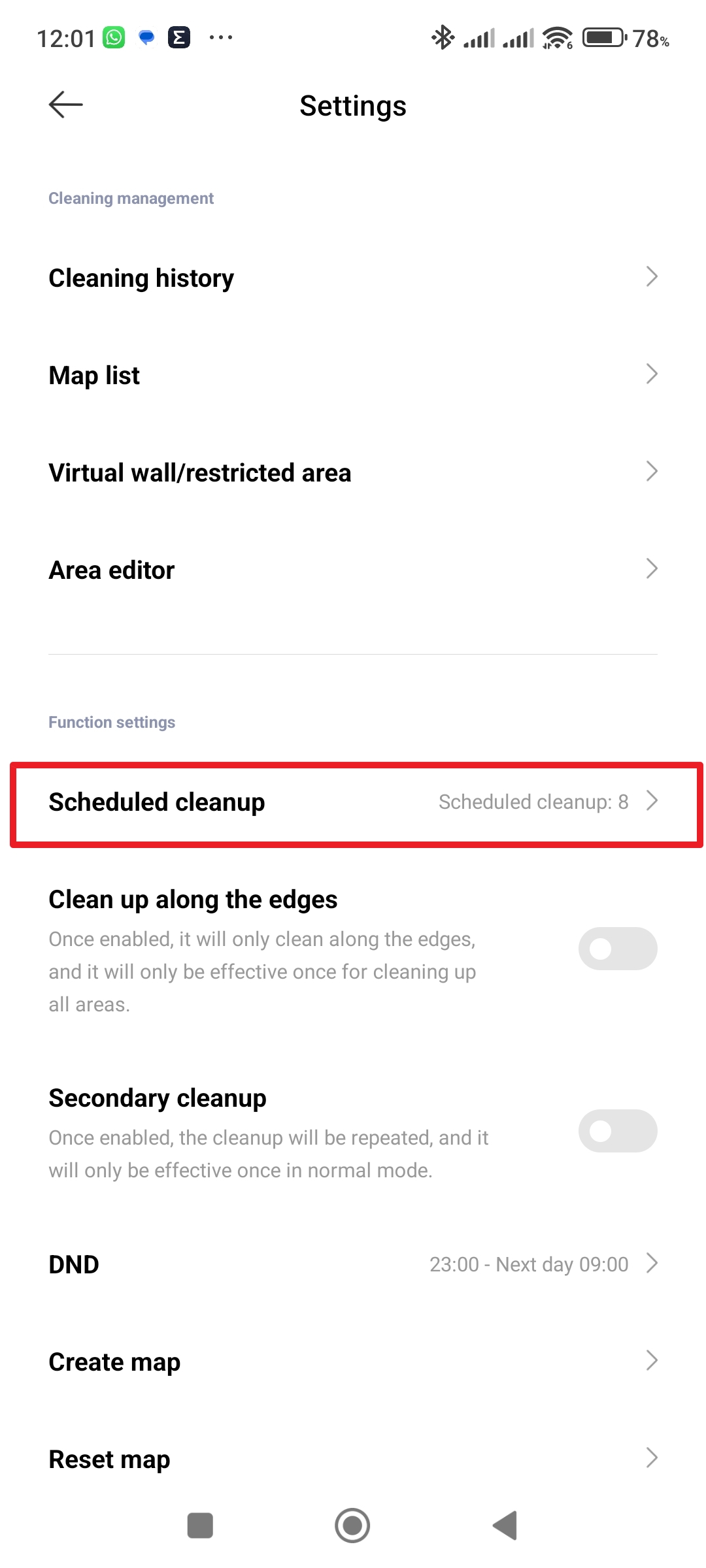Select Create map
Screen dimensions: 706x1568
(x=353, y=1362)
